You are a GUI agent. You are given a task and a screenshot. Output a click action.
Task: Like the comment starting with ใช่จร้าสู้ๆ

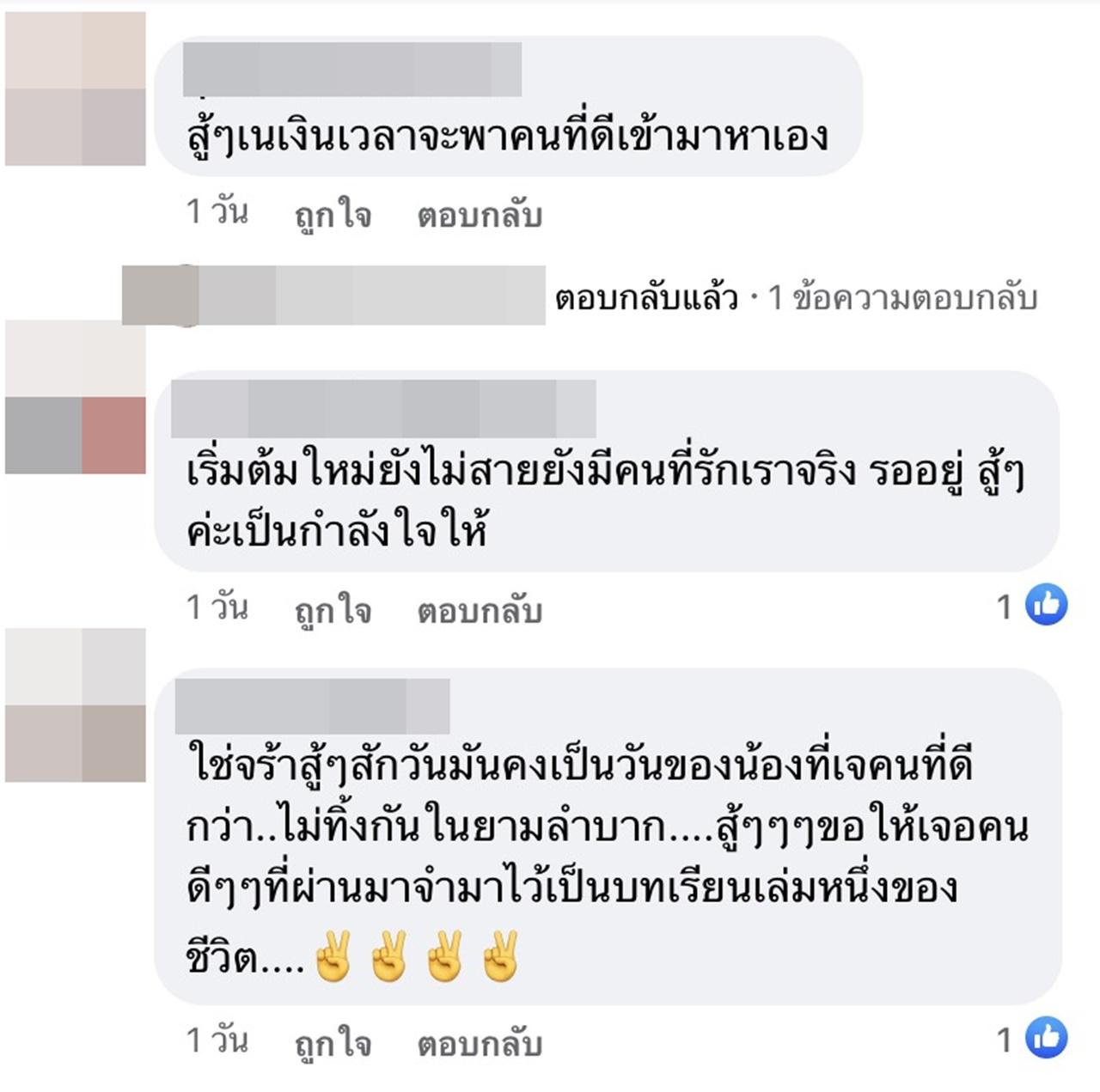333,1044
